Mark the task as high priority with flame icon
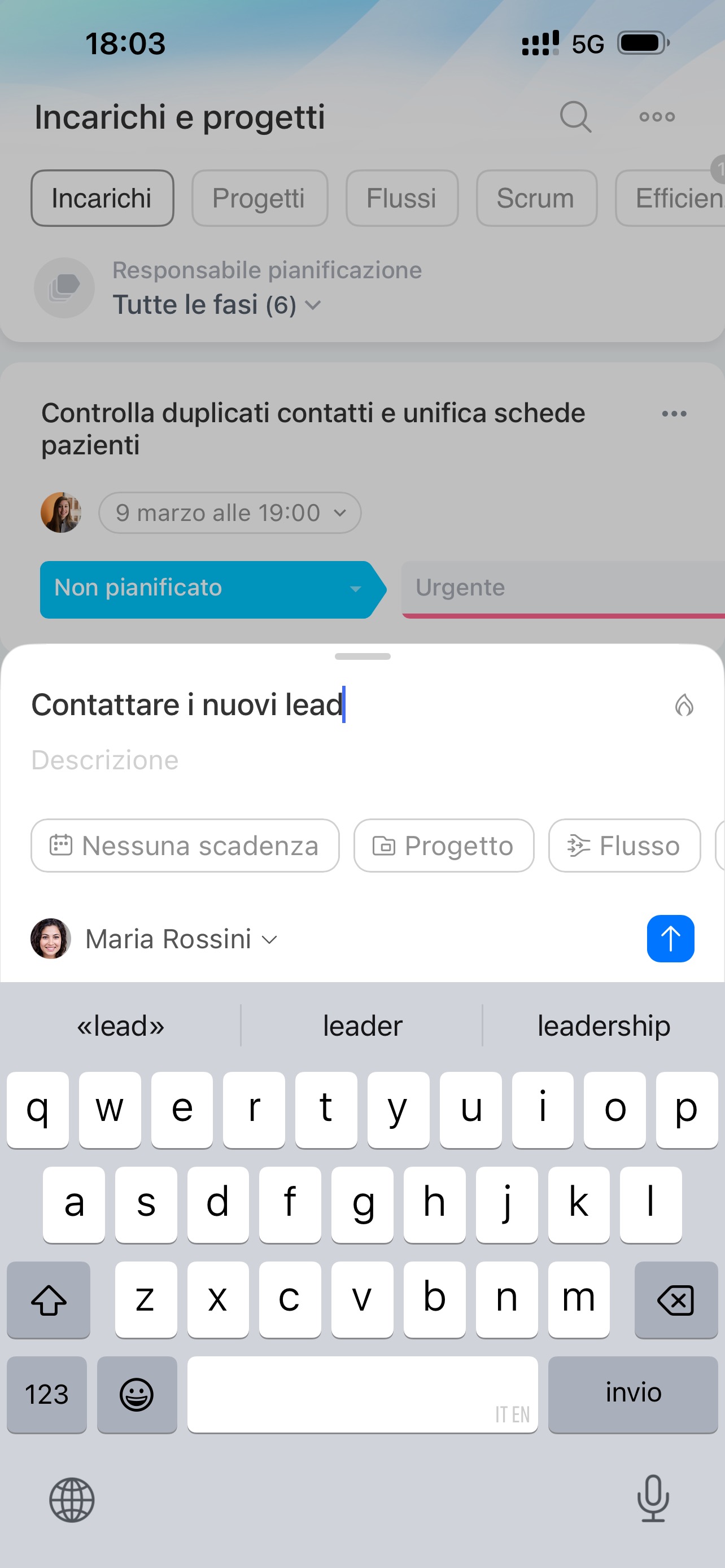The width and height of the screenshot is (725, 1568). click(x=684, y=705)
